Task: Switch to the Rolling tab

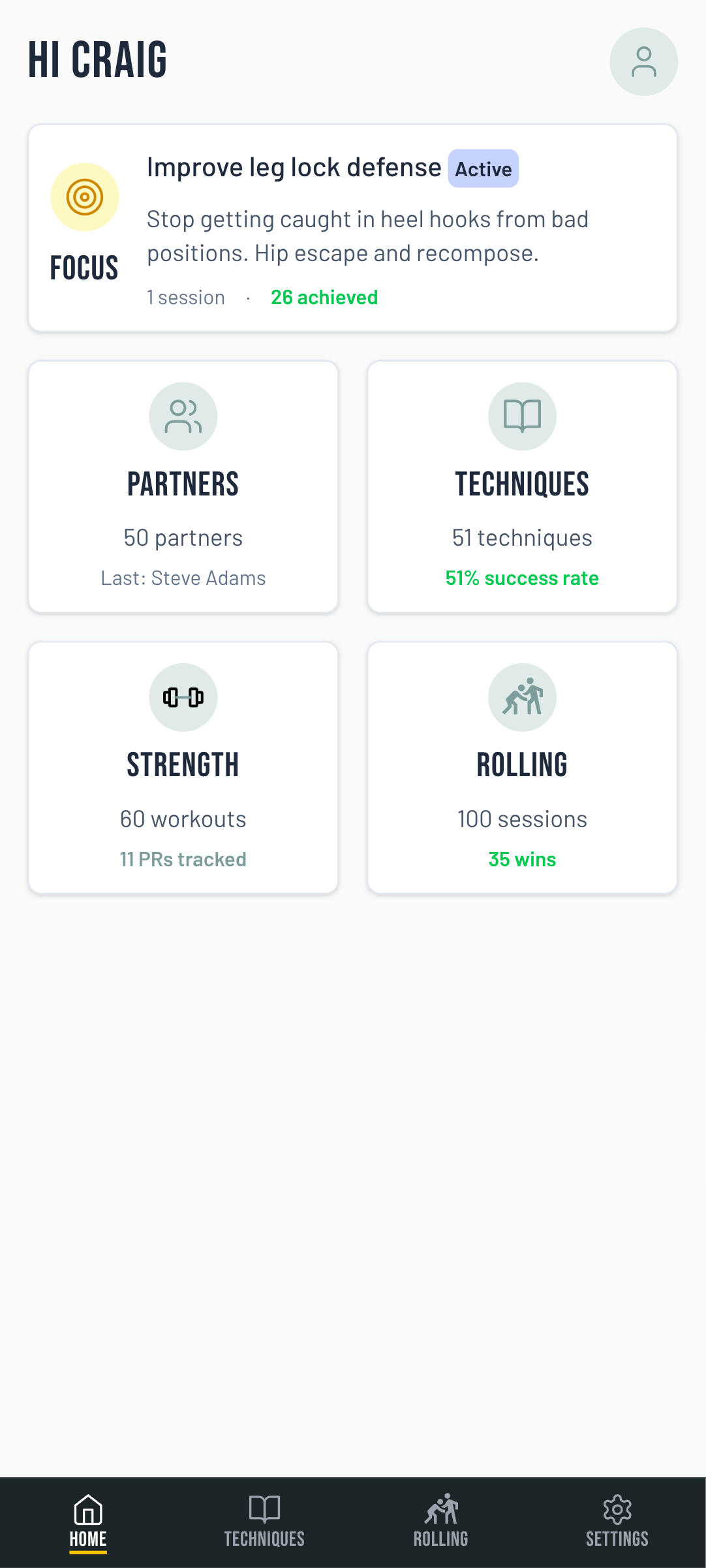Action: pos(441,1522)
